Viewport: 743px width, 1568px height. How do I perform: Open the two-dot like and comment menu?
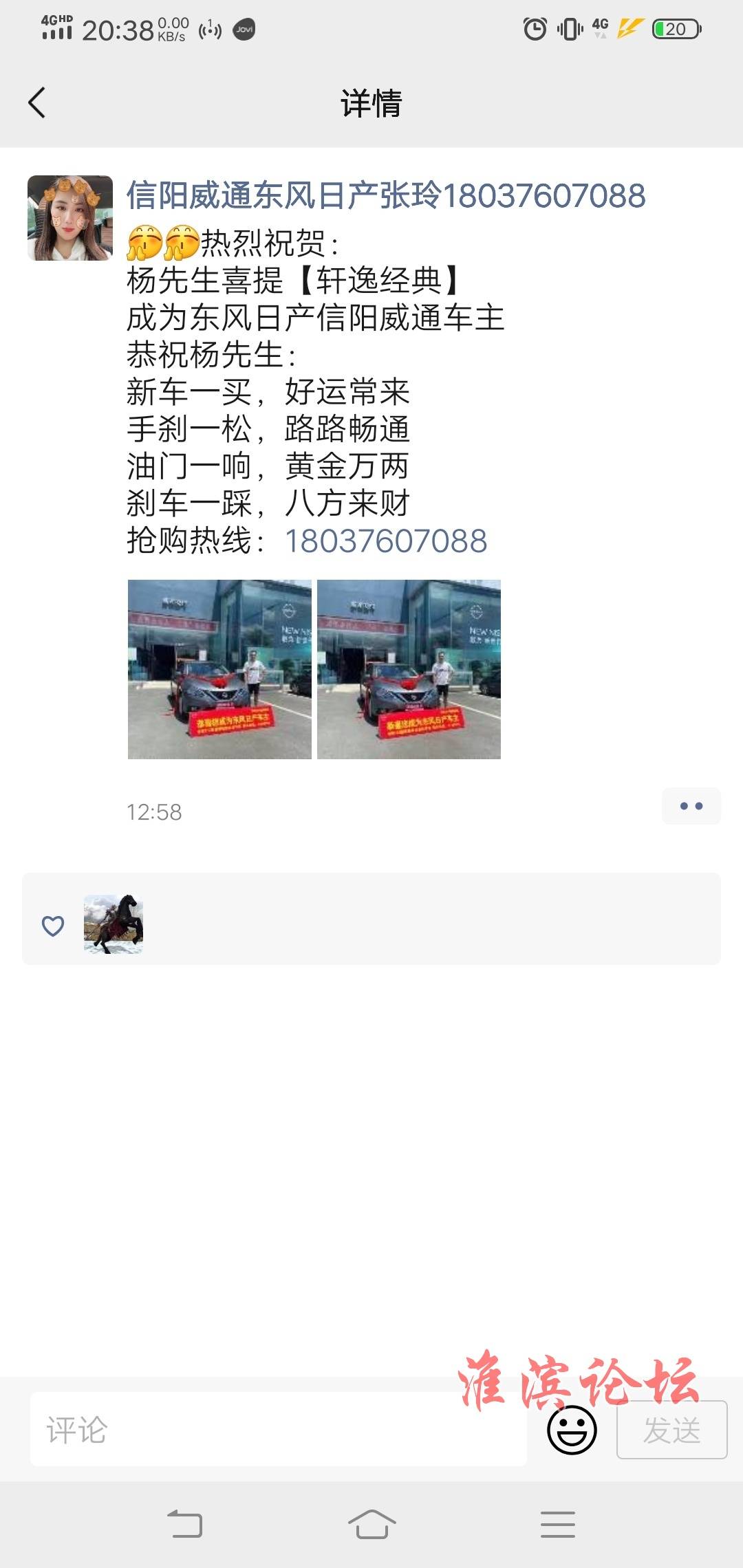691,806
